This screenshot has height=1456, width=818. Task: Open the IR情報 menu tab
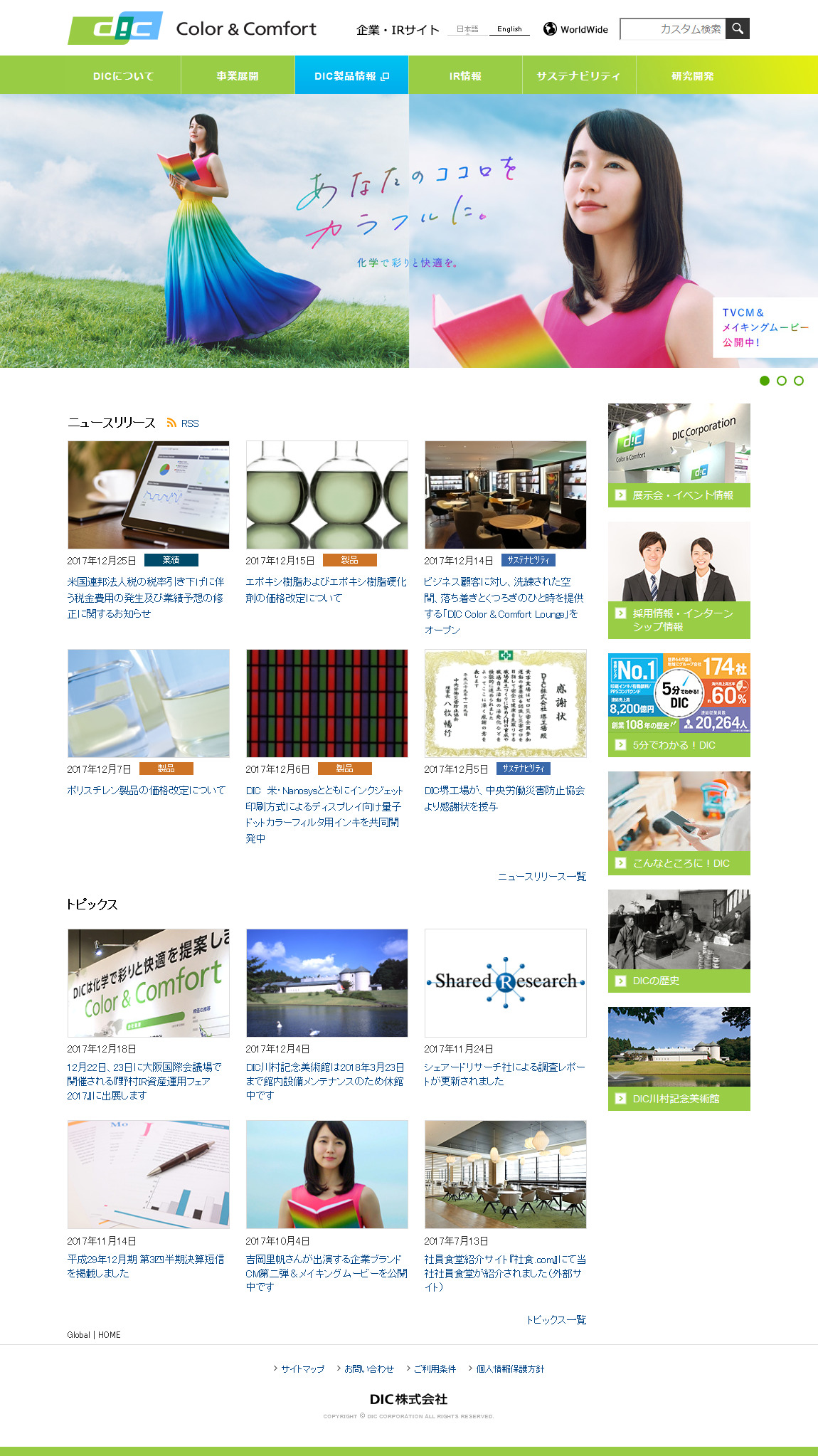(465, 75)
